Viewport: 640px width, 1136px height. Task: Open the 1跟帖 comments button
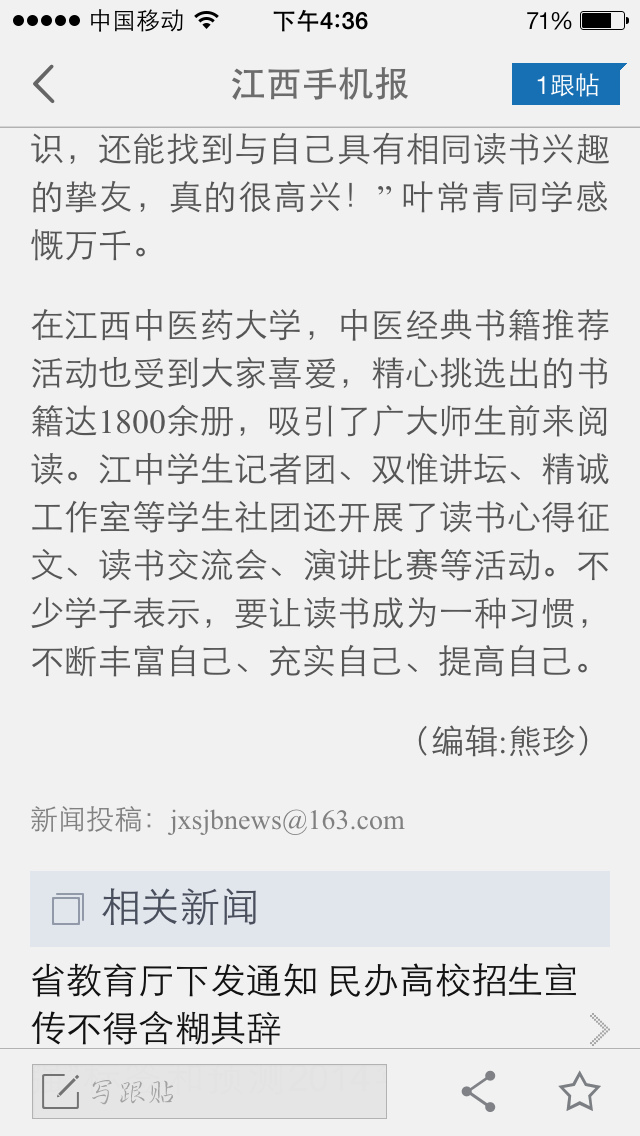click(x=568, y=85)
